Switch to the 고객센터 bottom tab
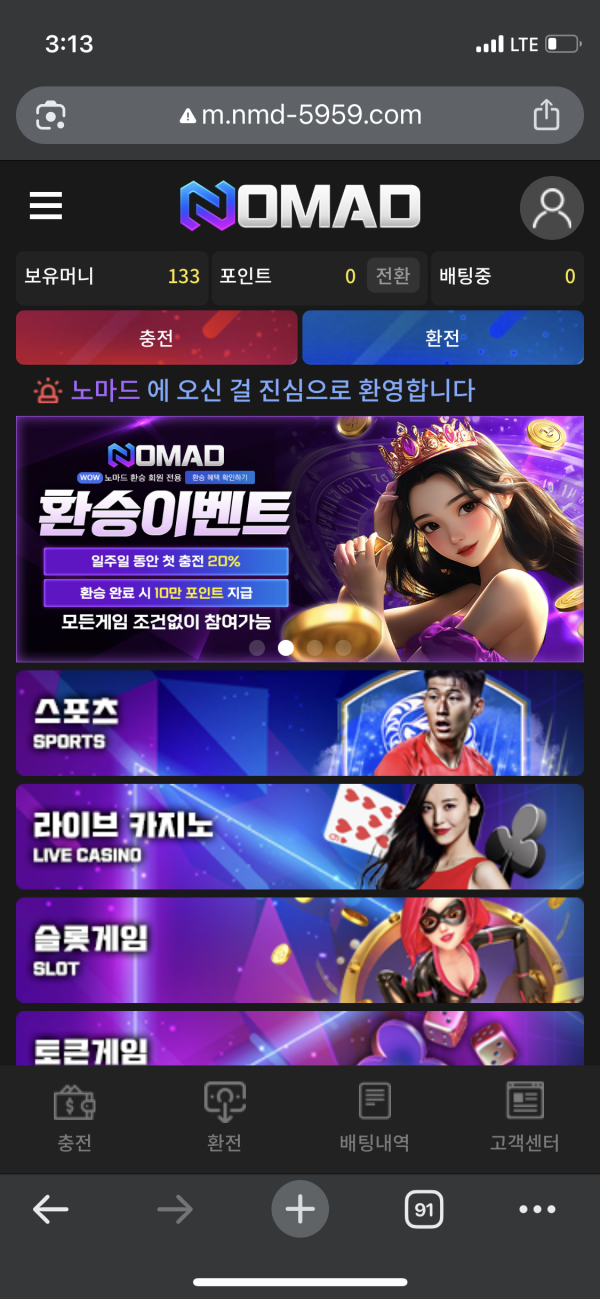The image size is (600, 1299). click(x=524, y=1117)
